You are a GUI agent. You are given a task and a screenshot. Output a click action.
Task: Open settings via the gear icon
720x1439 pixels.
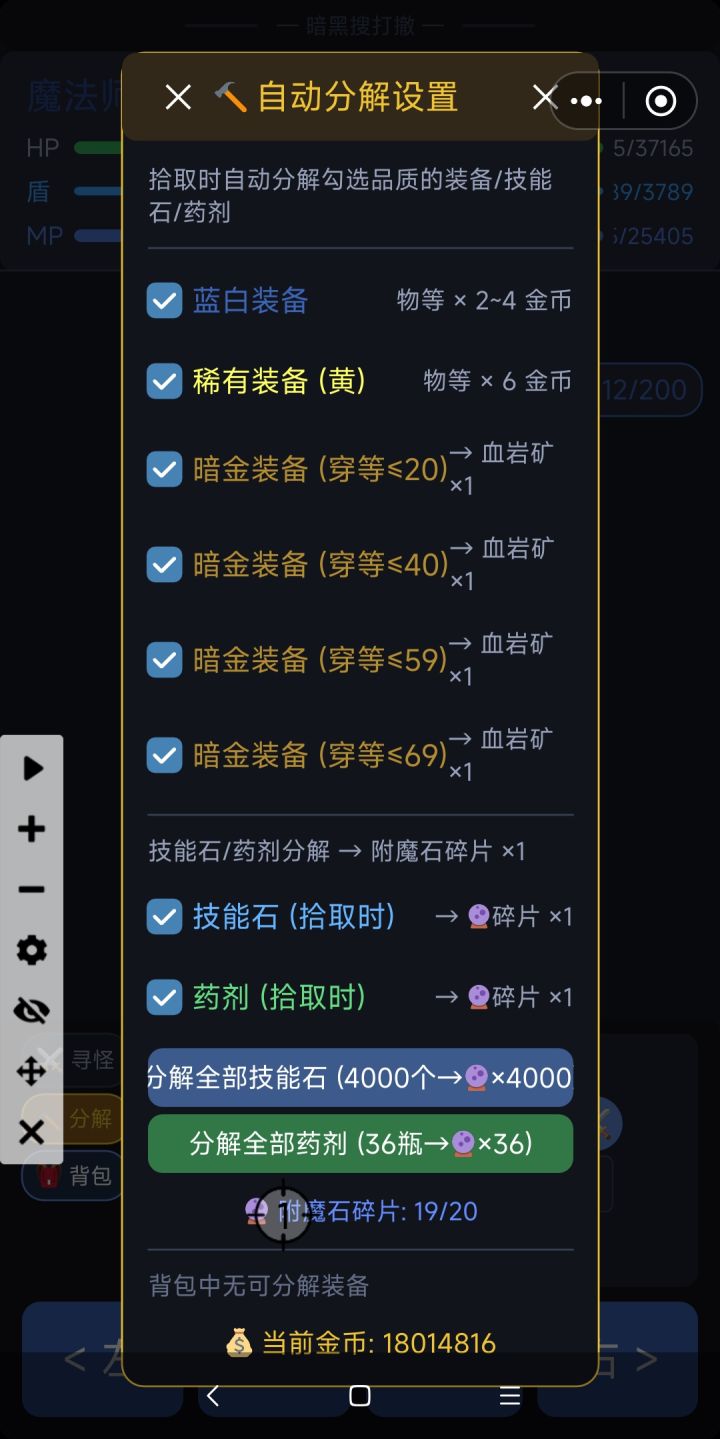point(31,951)
